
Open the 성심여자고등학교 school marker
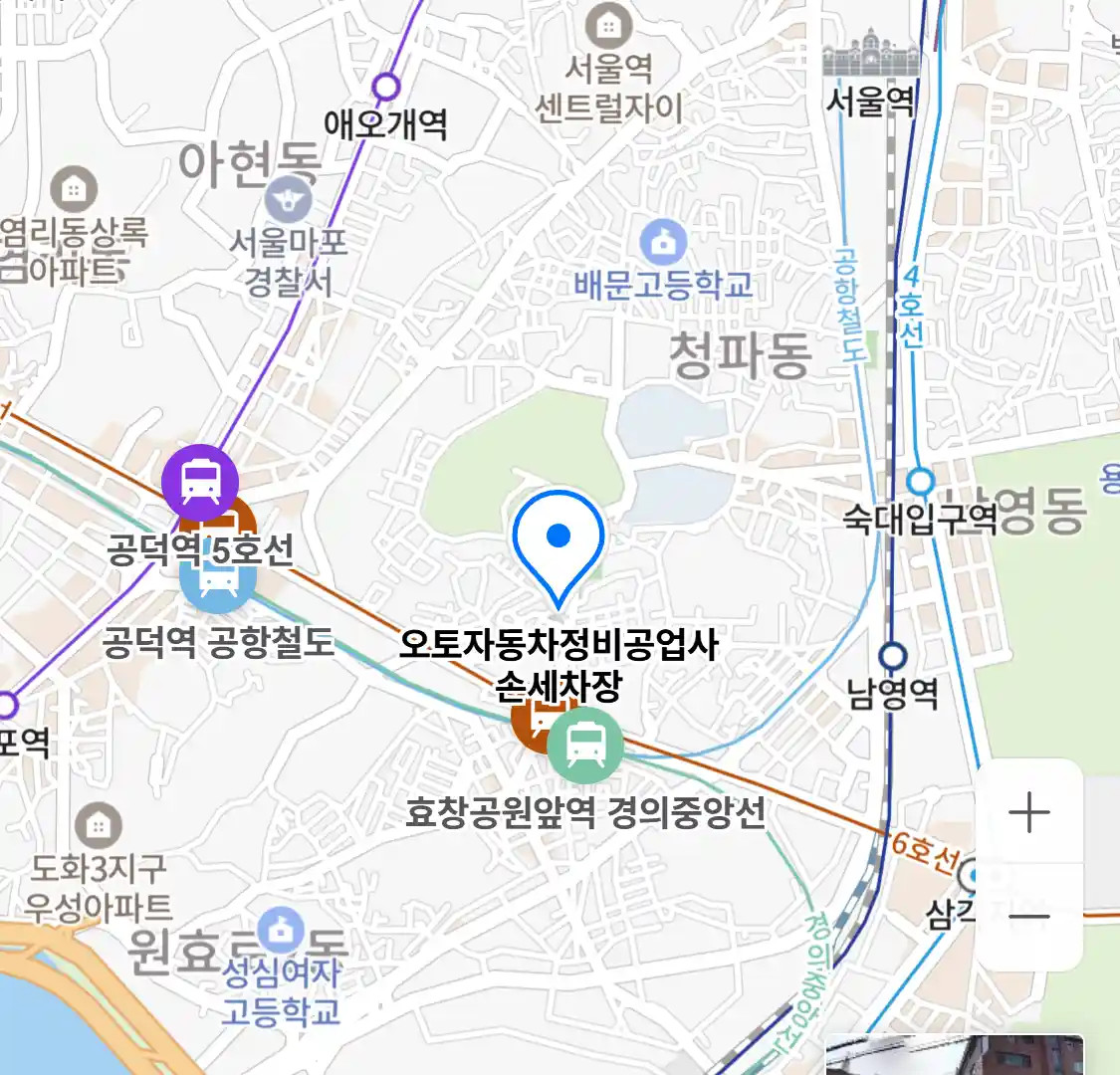pos(281,930)
